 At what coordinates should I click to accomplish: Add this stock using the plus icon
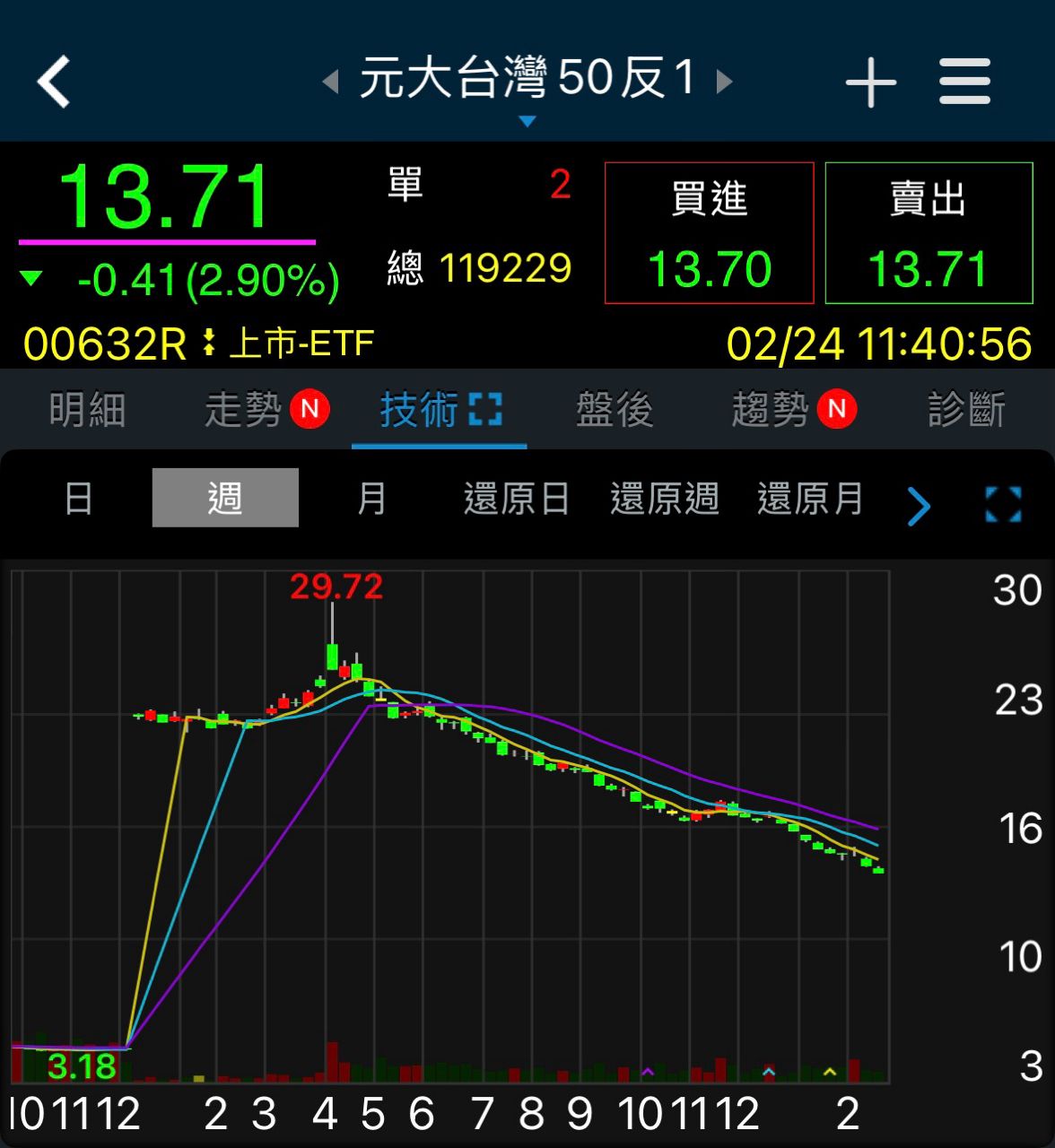coord(870,83)
